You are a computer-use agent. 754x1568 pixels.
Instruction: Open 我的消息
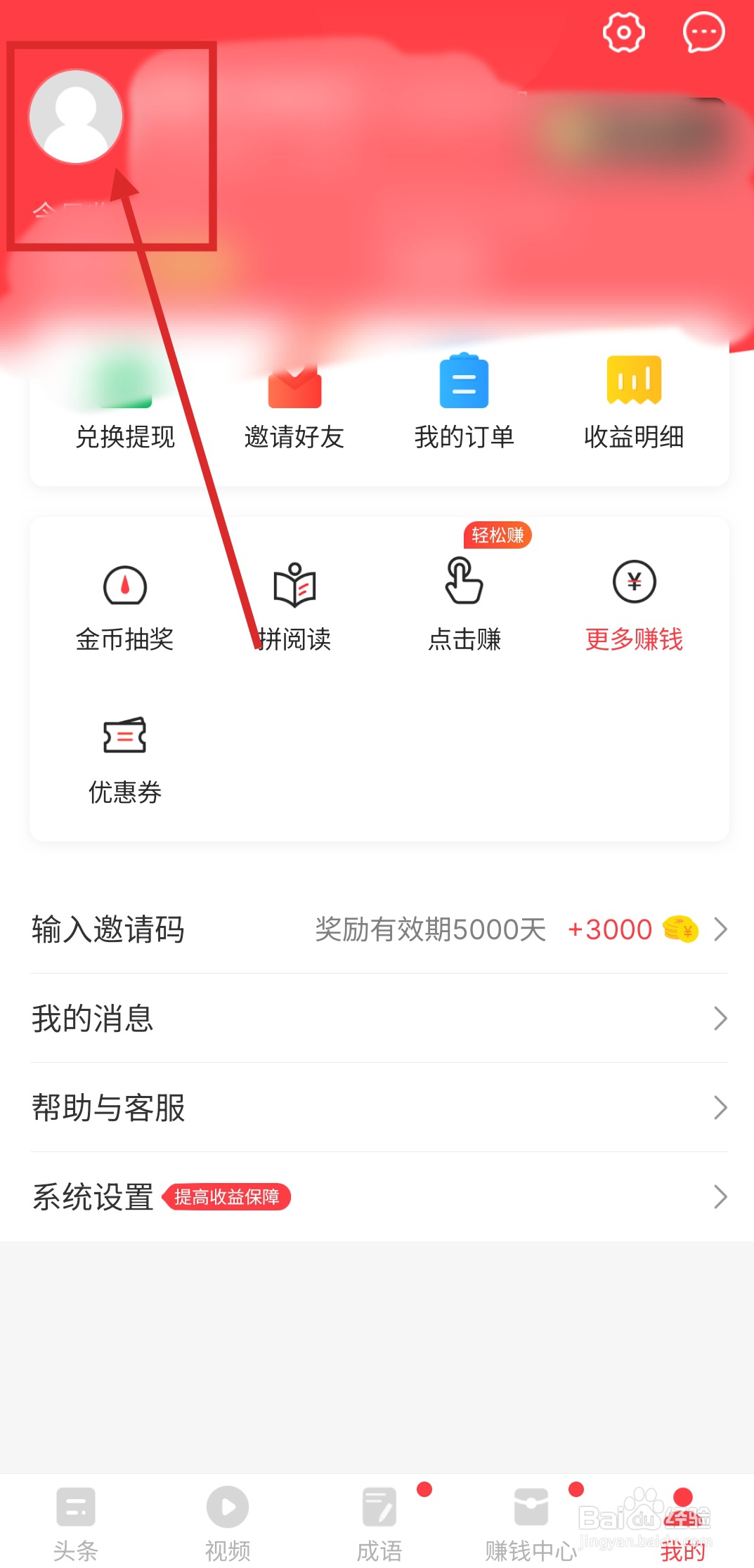click(x=379, y=1018)
